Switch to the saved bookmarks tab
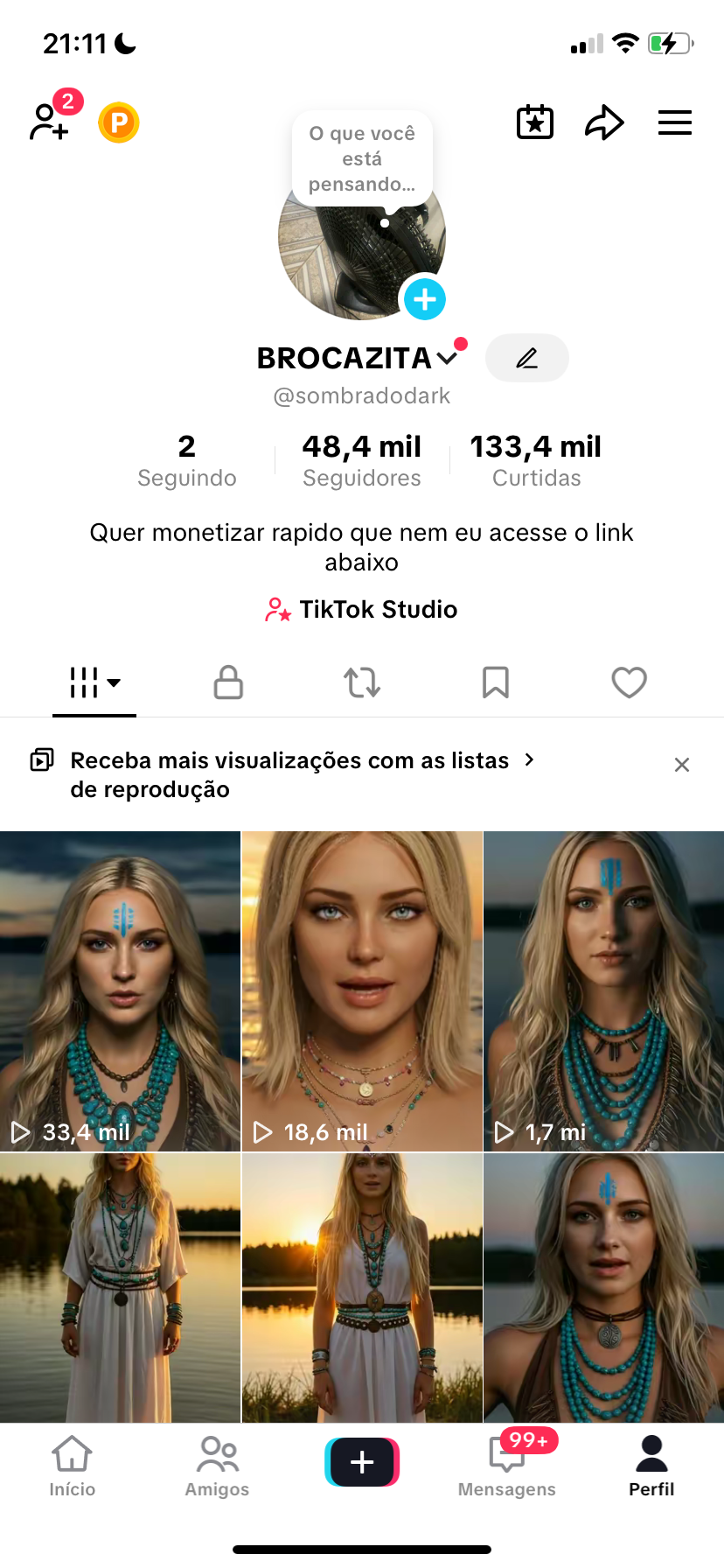This screenshot has width=724, height=1568. 496,682
